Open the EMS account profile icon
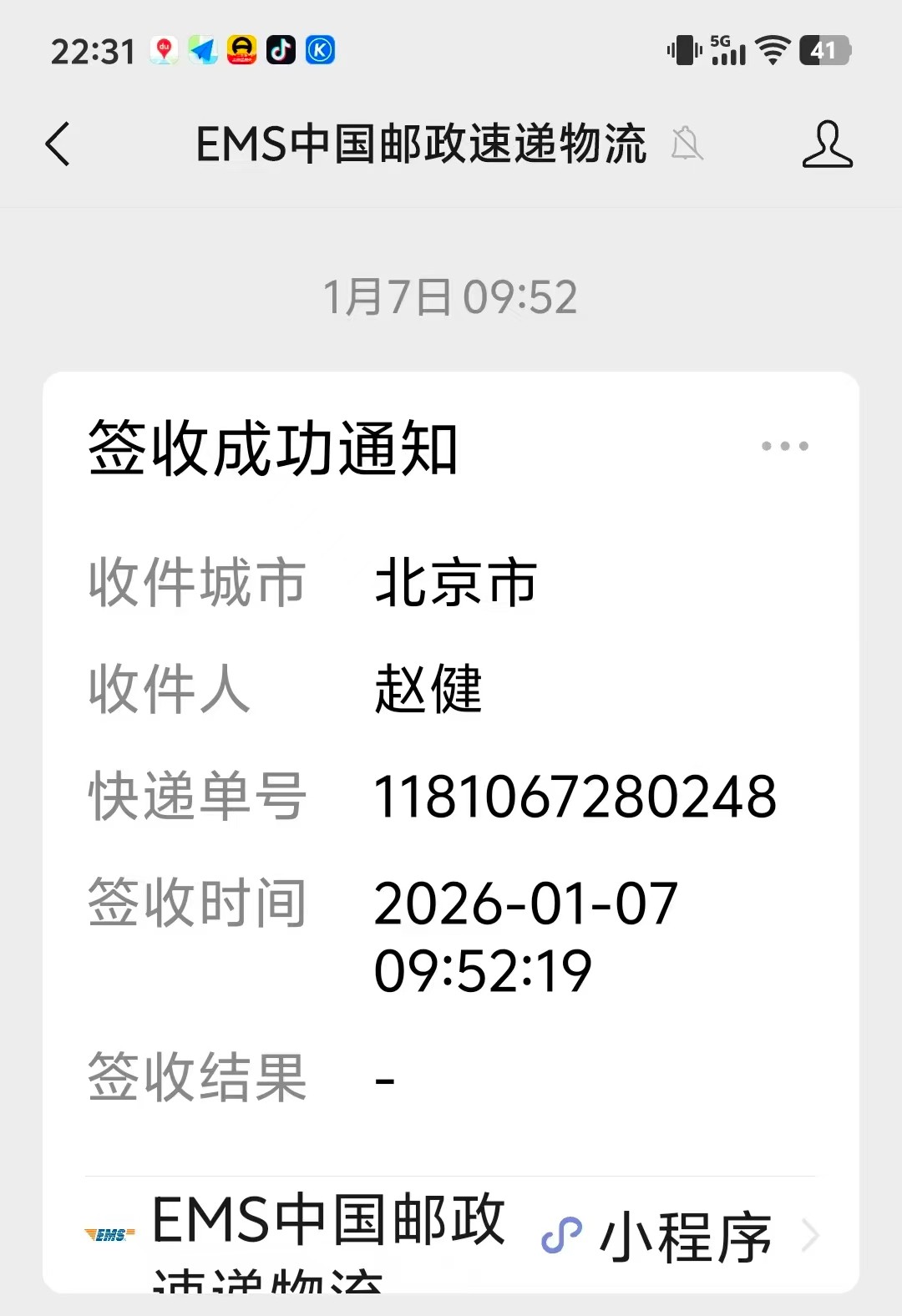The width and height of the screenshot is (902, 1316). [x=827, y=144]
